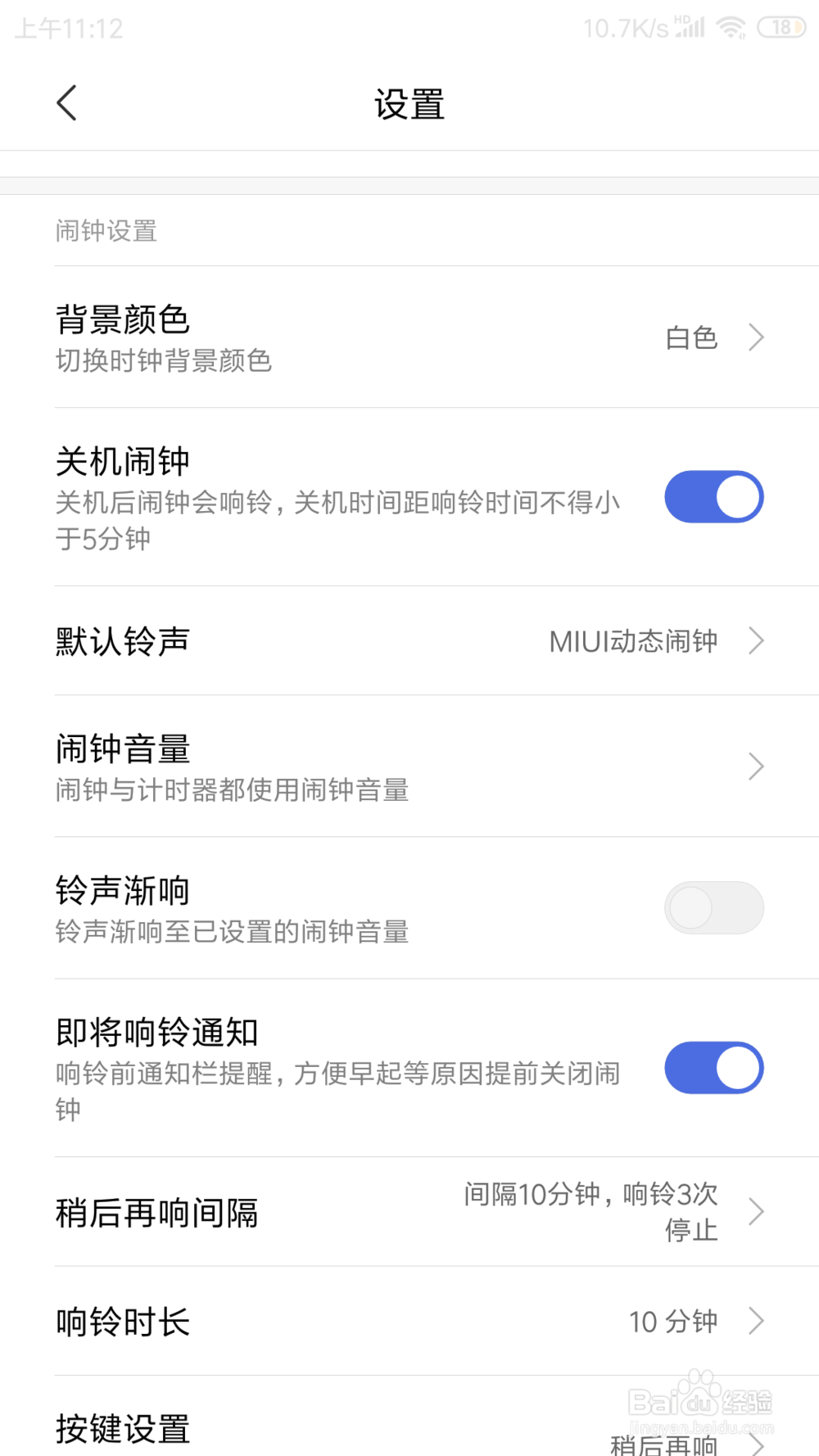Tap the clock time 上午11:12 in status bar
The height and width of the screenshot is (1456, 819).
tap(68, 29)
